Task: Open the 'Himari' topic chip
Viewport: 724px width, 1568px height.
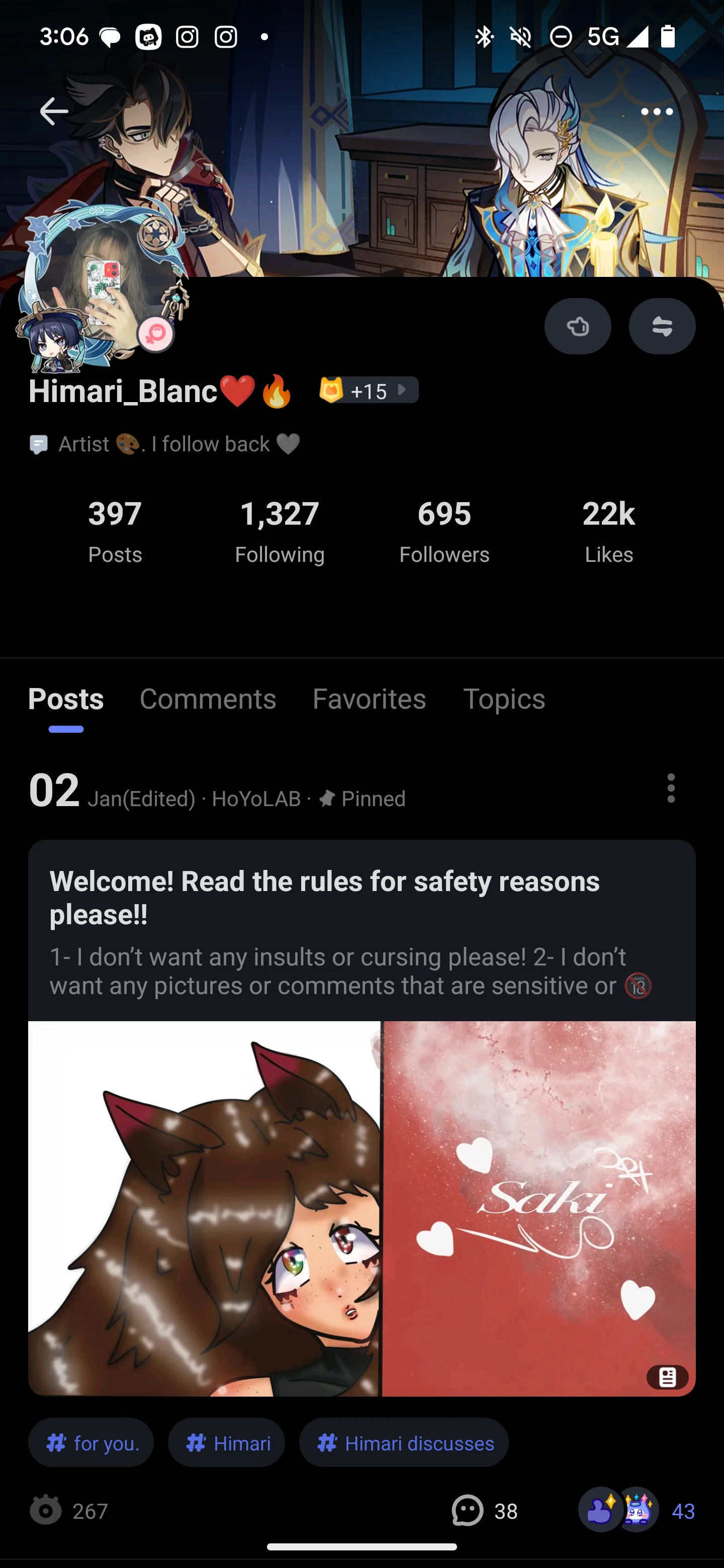Action: pos(227,1442)
